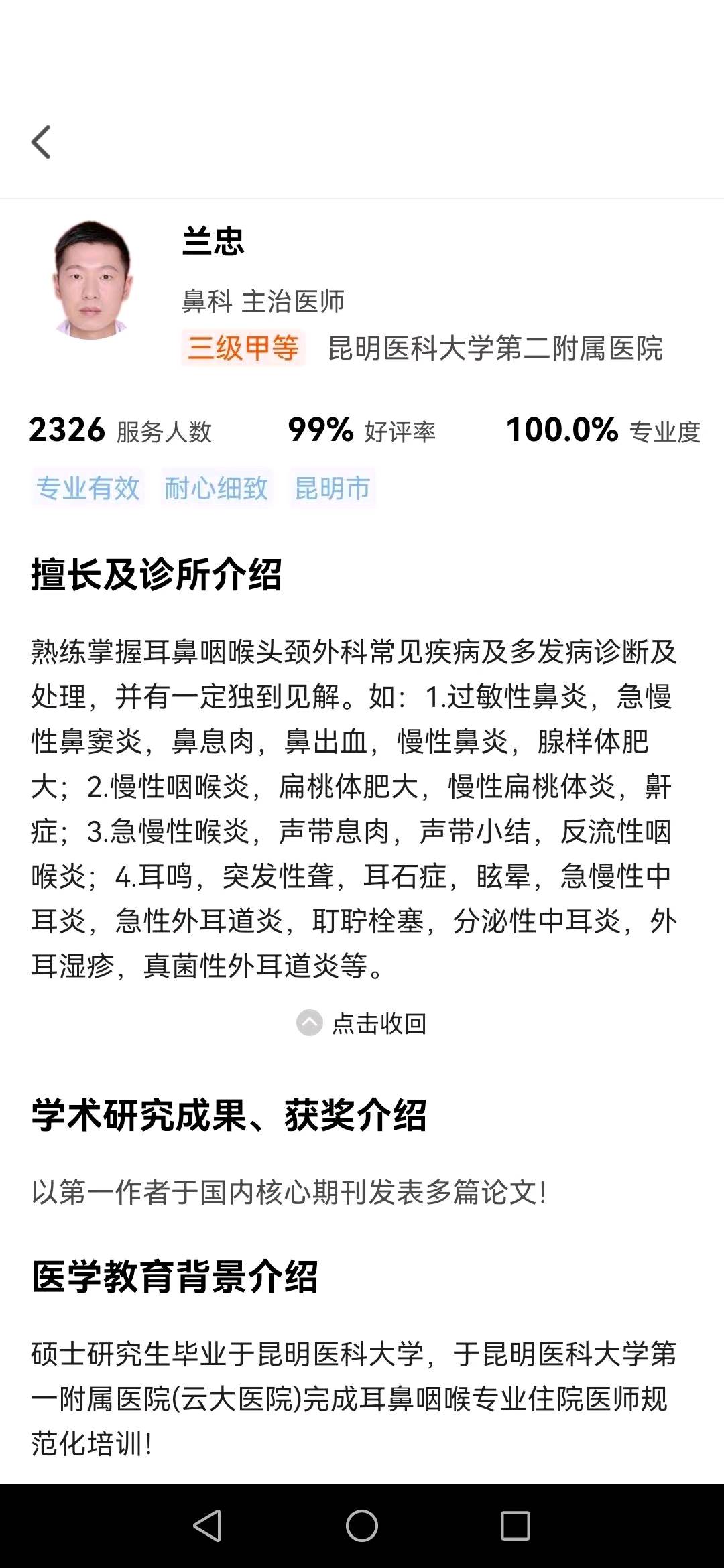Tap the system home button
Viewport: 724px width, 1568px height.
[362, 1526]
